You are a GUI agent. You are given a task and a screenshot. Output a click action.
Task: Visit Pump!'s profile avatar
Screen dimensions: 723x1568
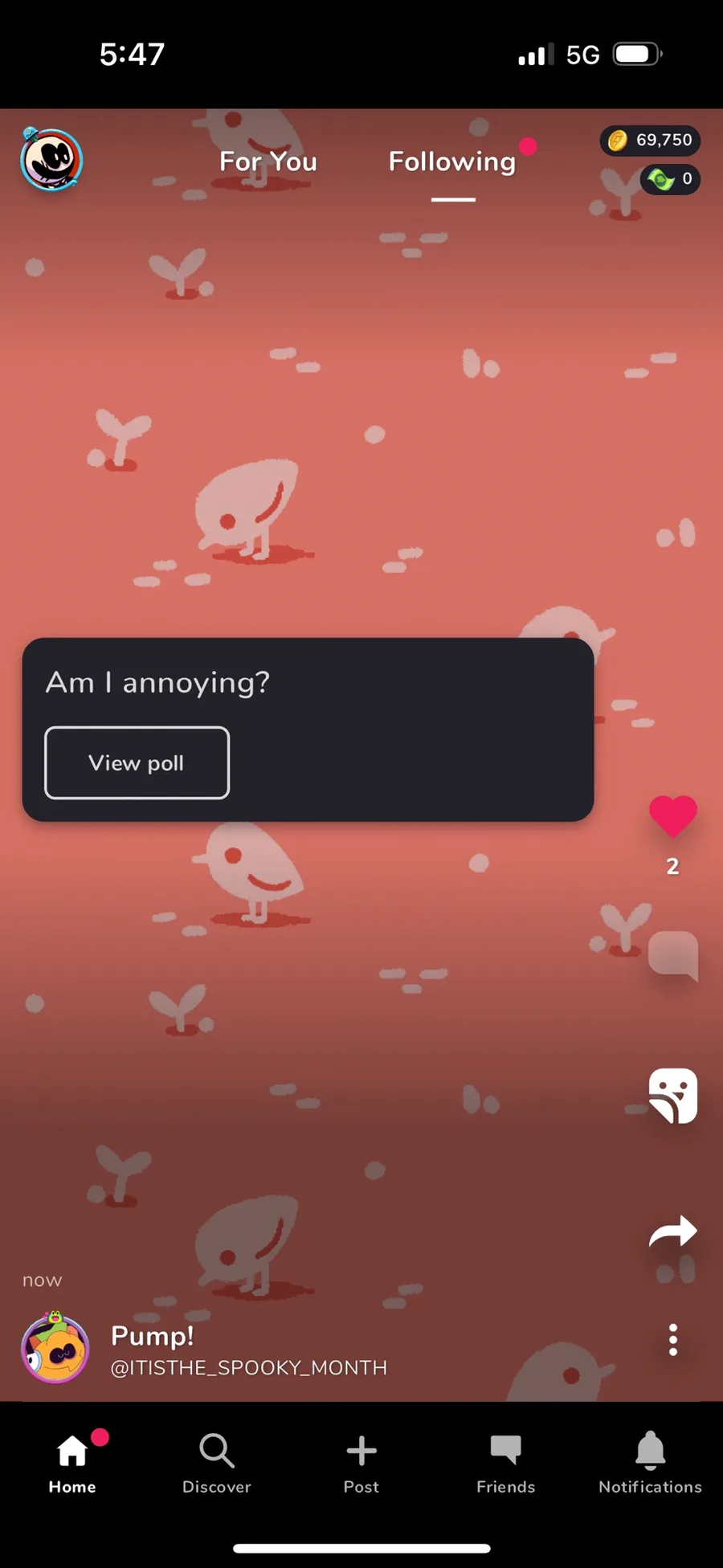[55, 1347]
